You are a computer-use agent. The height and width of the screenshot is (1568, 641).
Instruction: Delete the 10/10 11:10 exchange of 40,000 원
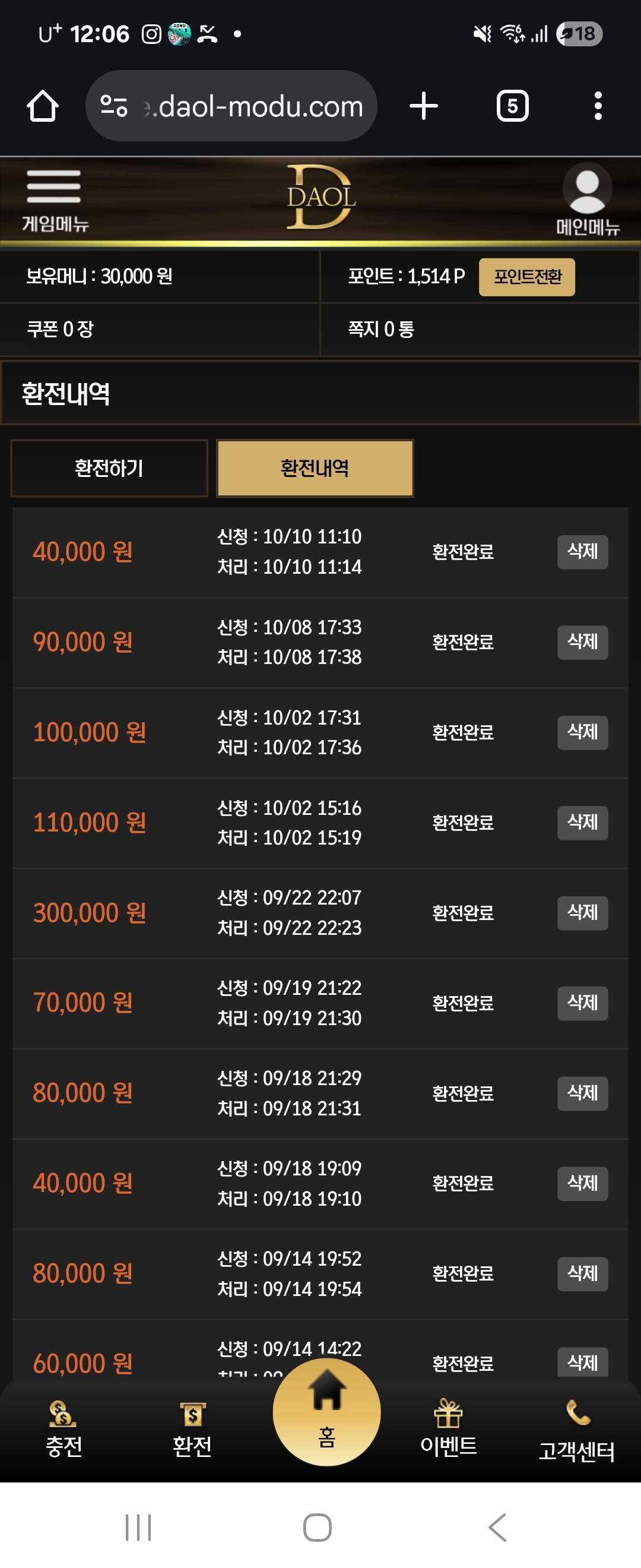[582, 552]
